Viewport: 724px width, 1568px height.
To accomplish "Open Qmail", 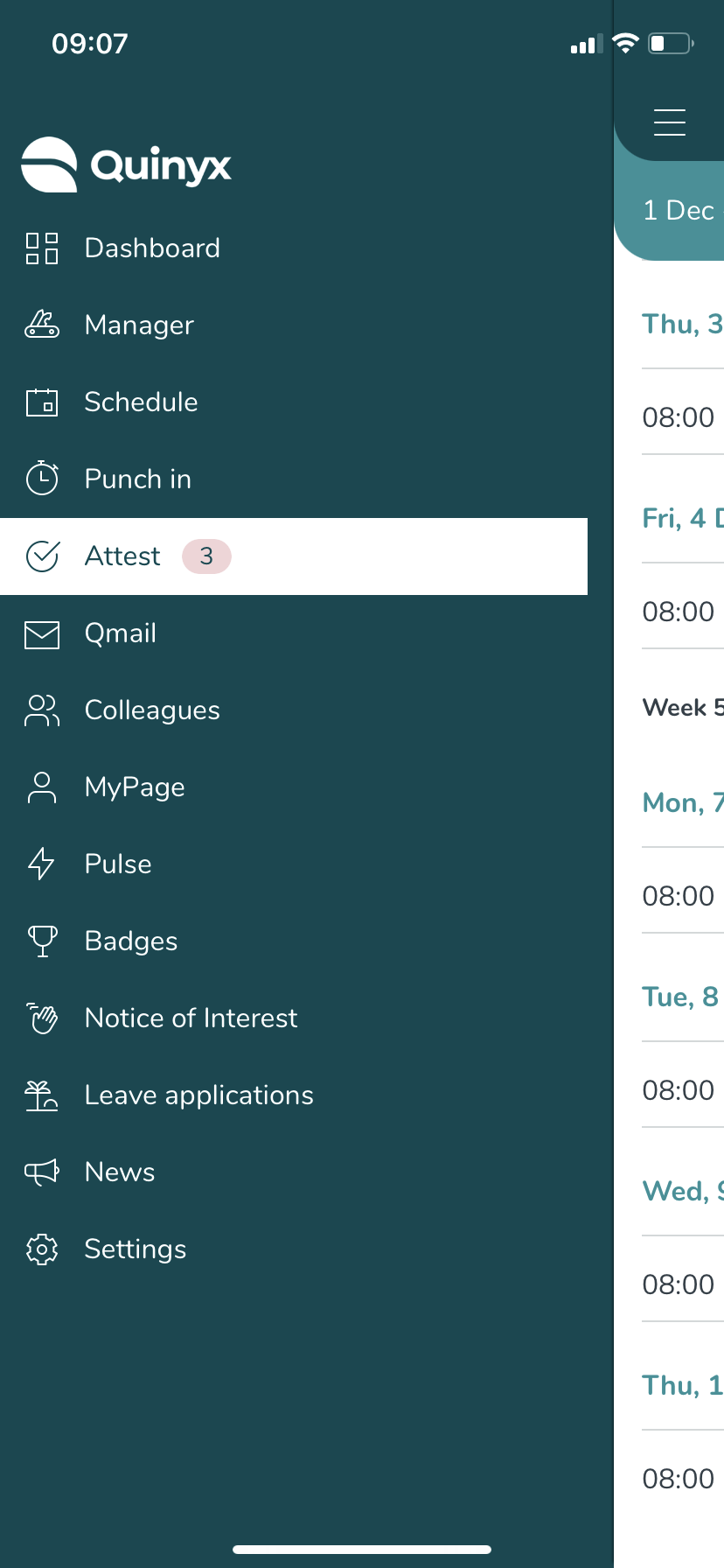I will [x=294, y=633].
